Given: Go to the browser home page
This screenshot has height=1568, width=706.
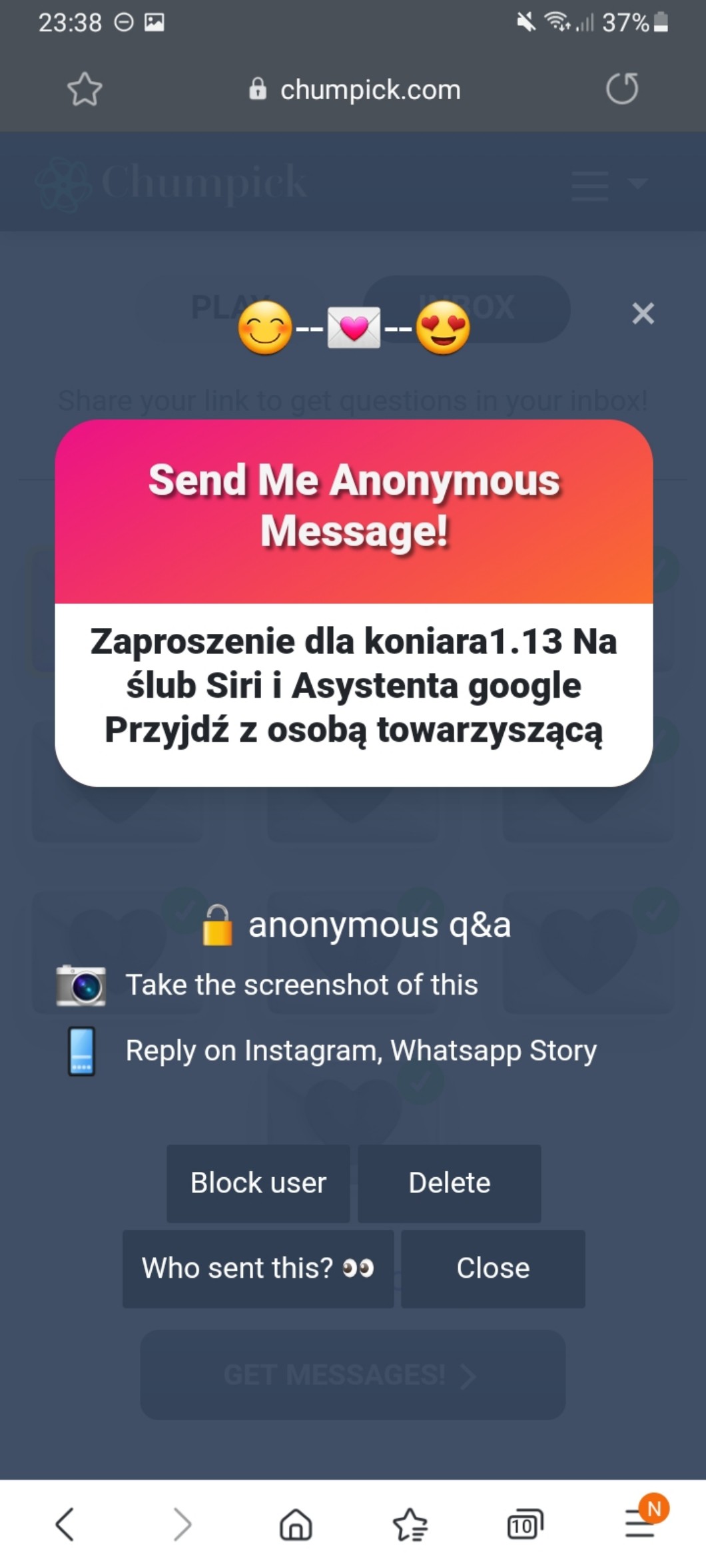Looking at the screenshot, I should [x=296, y=1523].
